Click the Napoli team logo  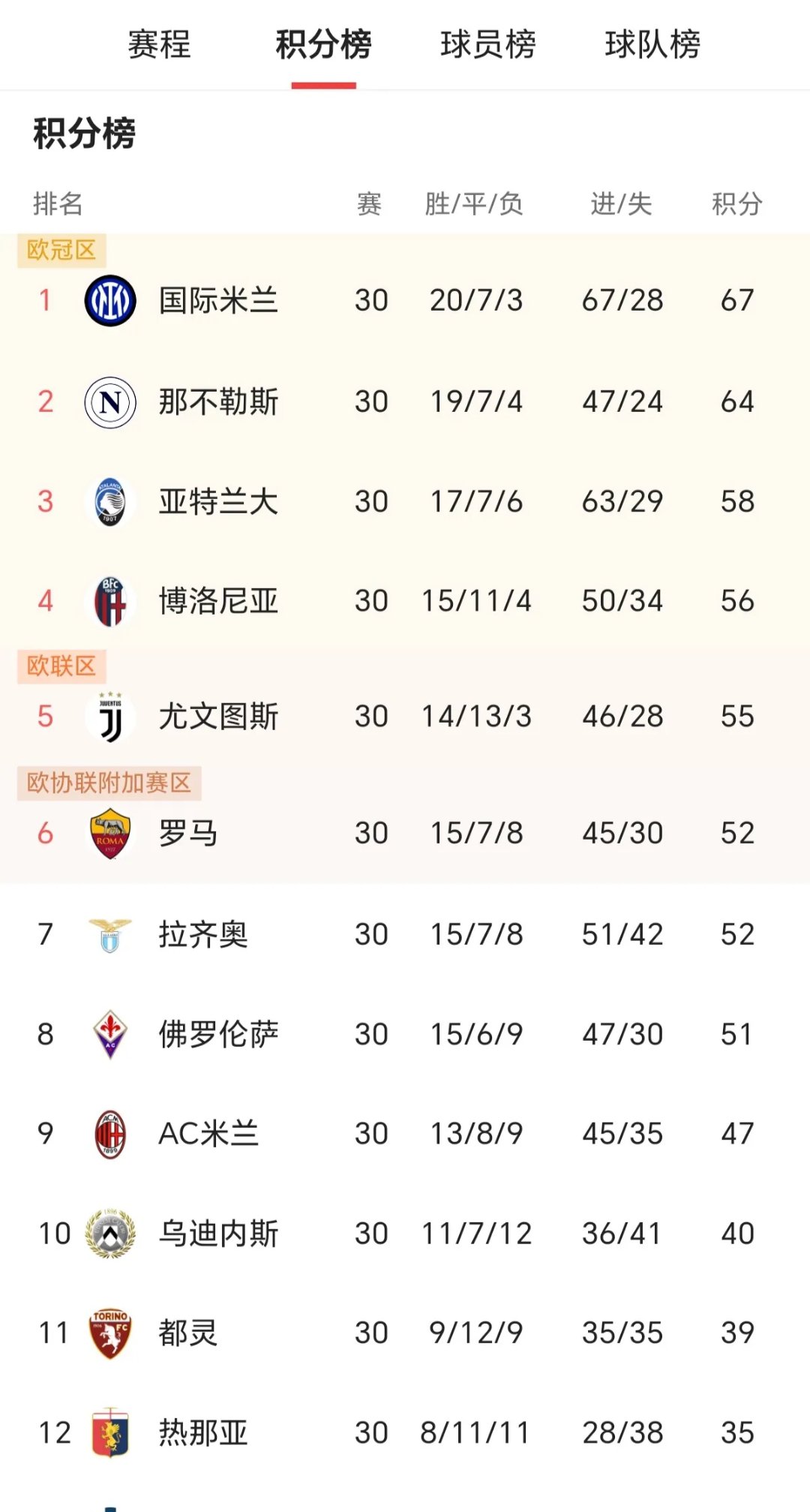[x=109, y=401]
